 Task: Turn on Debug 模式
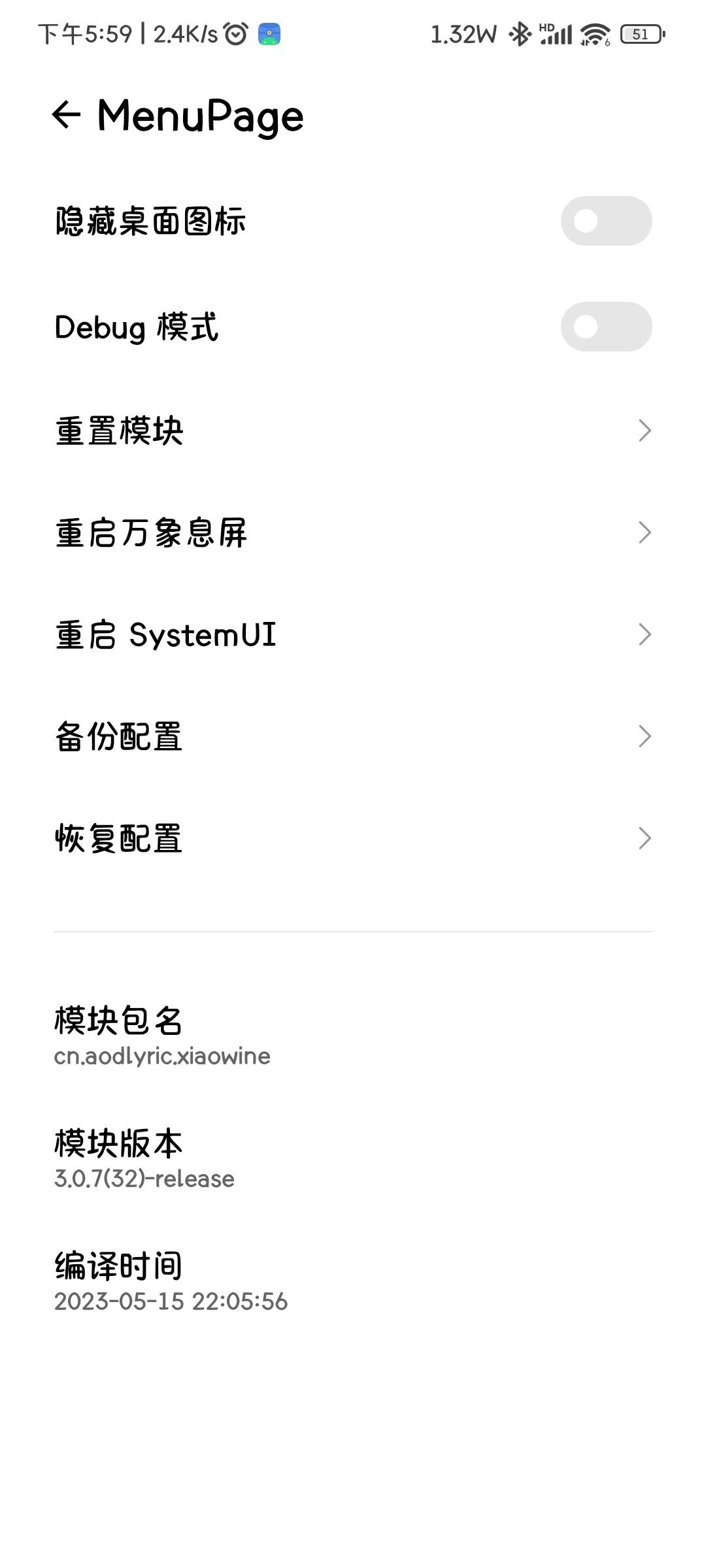(x=605, y=327)
